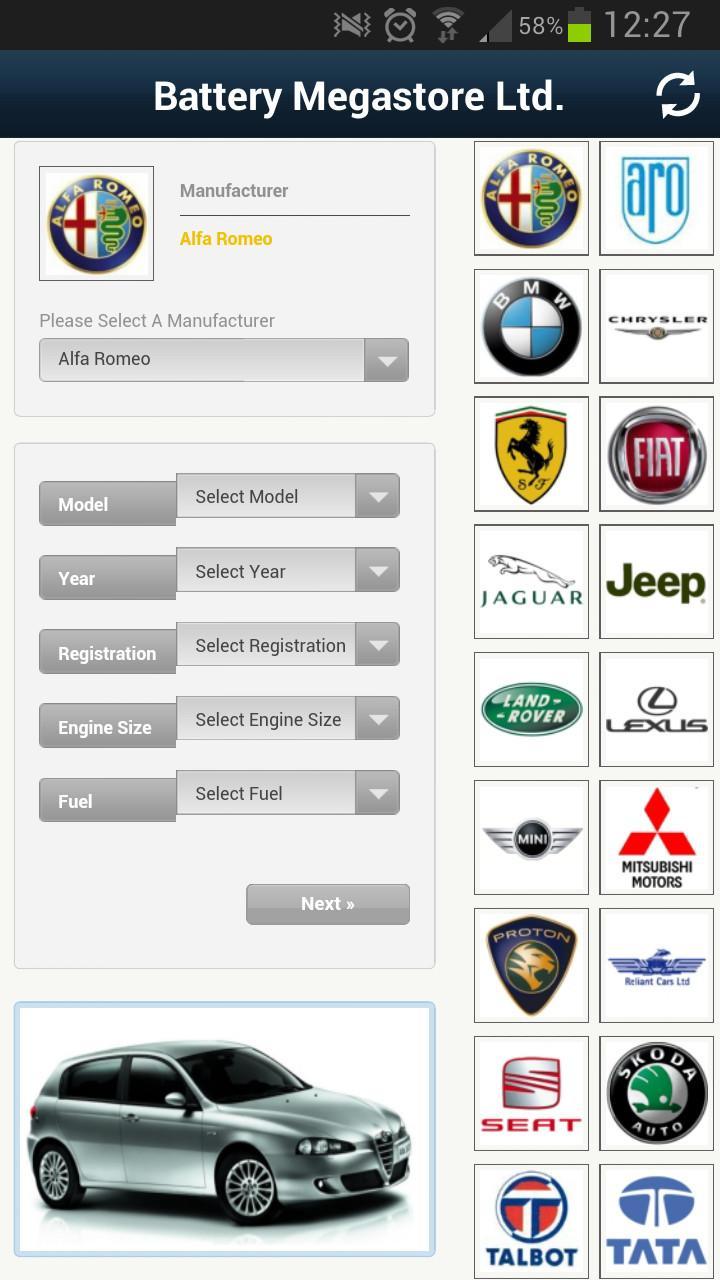Select the Lexus manufacturer tile
Screen dimensions: 720x1280
click(657, 710)
